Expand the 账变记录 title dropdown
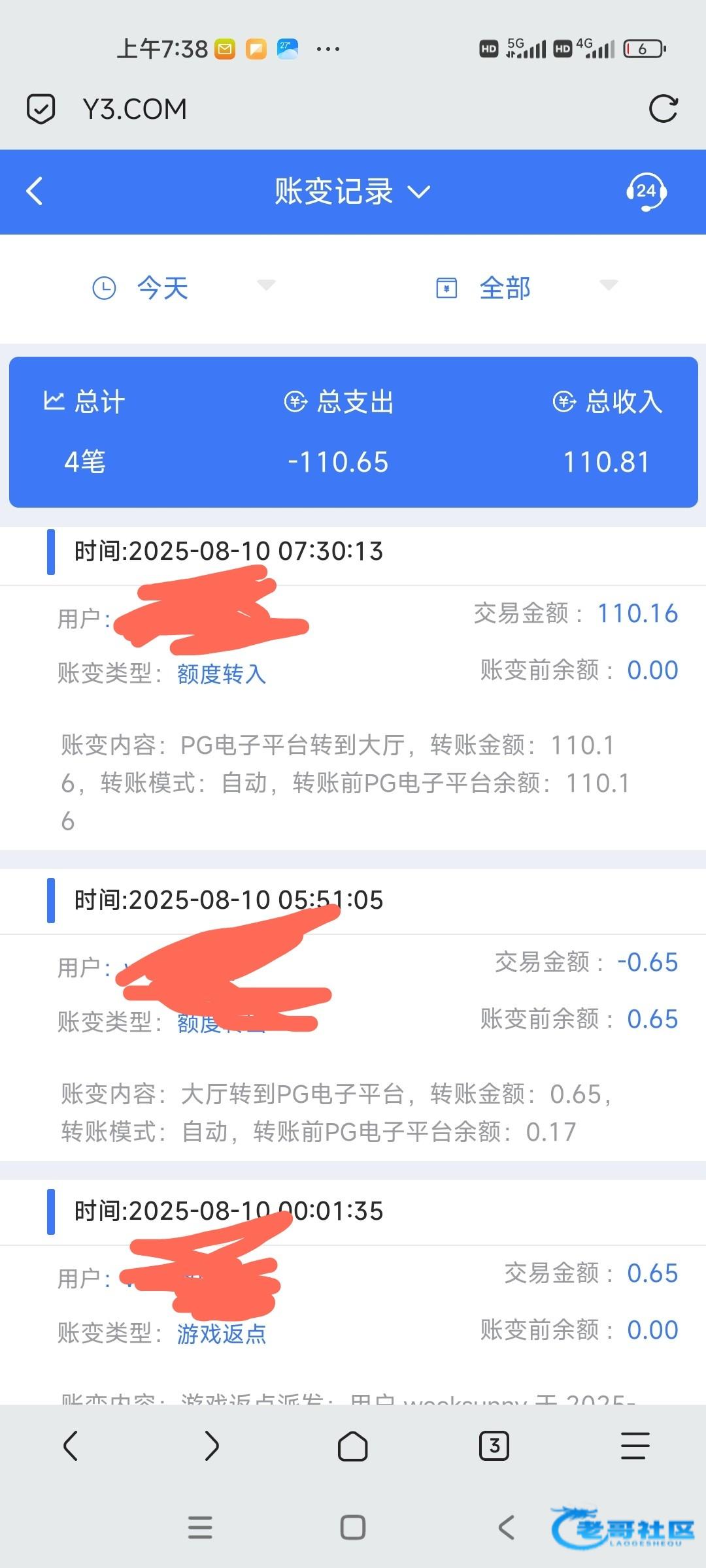 [352, 191]
